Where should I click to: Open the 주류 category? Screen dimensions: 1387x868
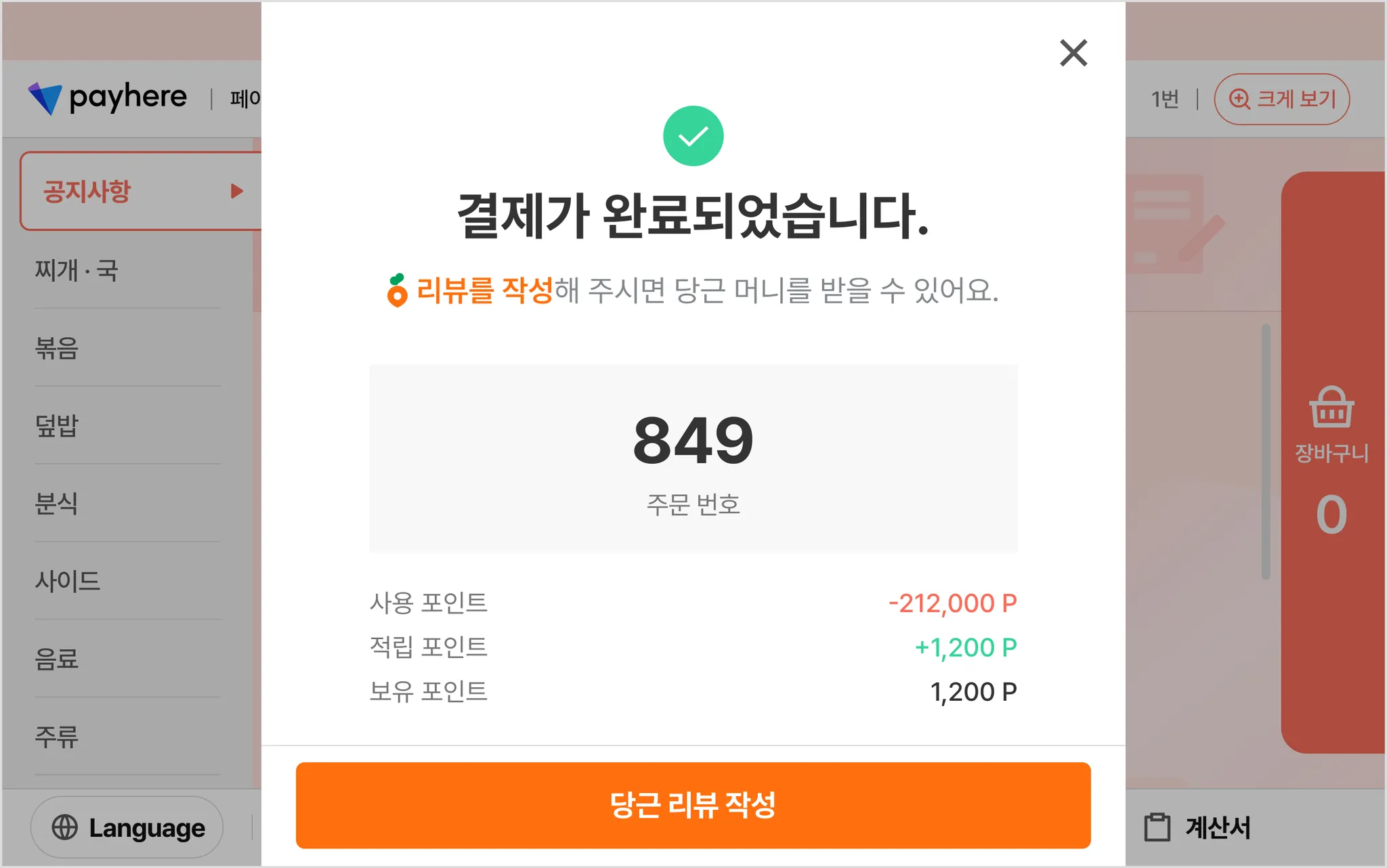pyautogui.click(x=57, y=736)
